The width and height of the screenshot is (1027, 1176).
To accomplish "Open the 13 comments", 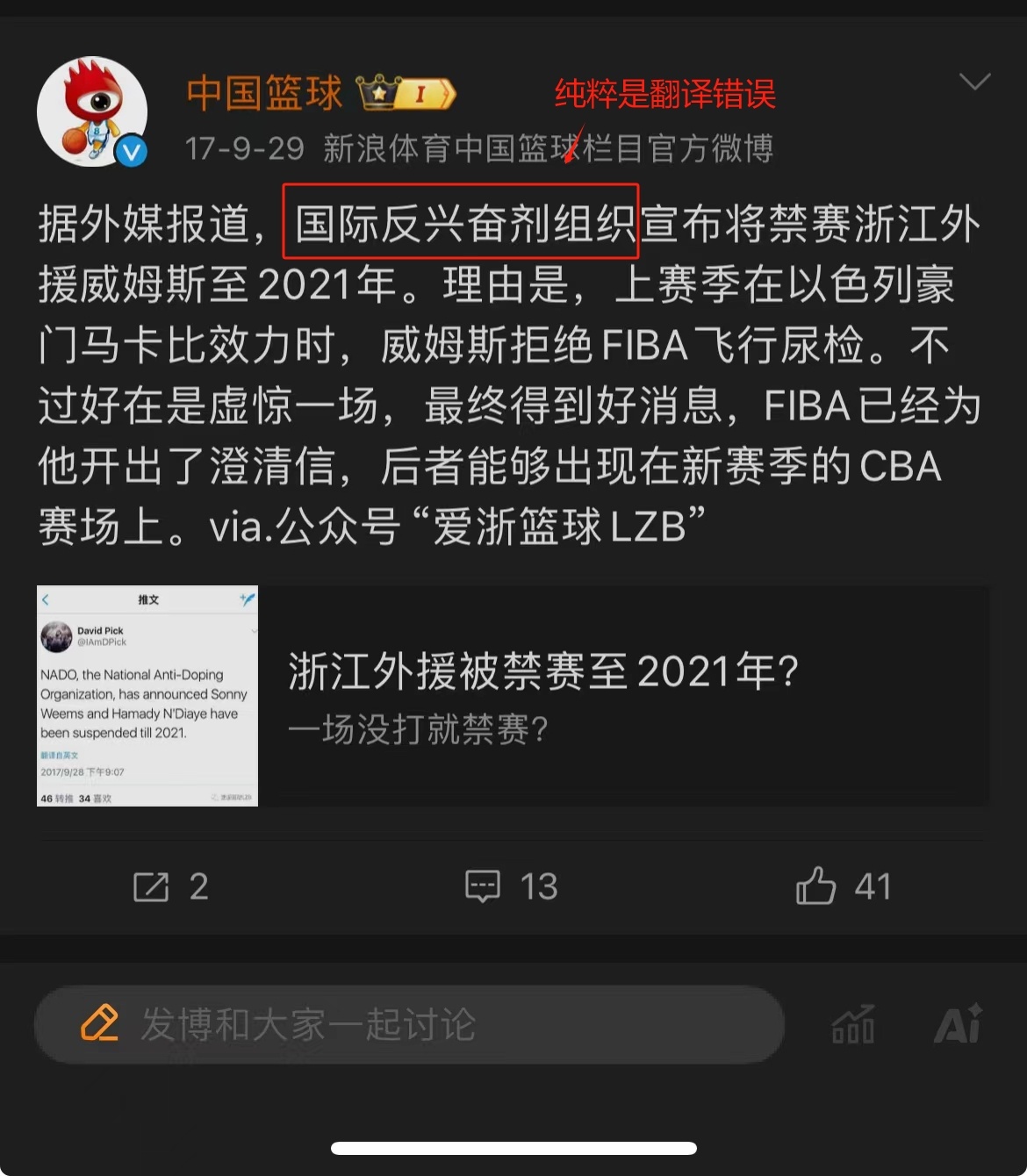I will (x=511, y=886).
